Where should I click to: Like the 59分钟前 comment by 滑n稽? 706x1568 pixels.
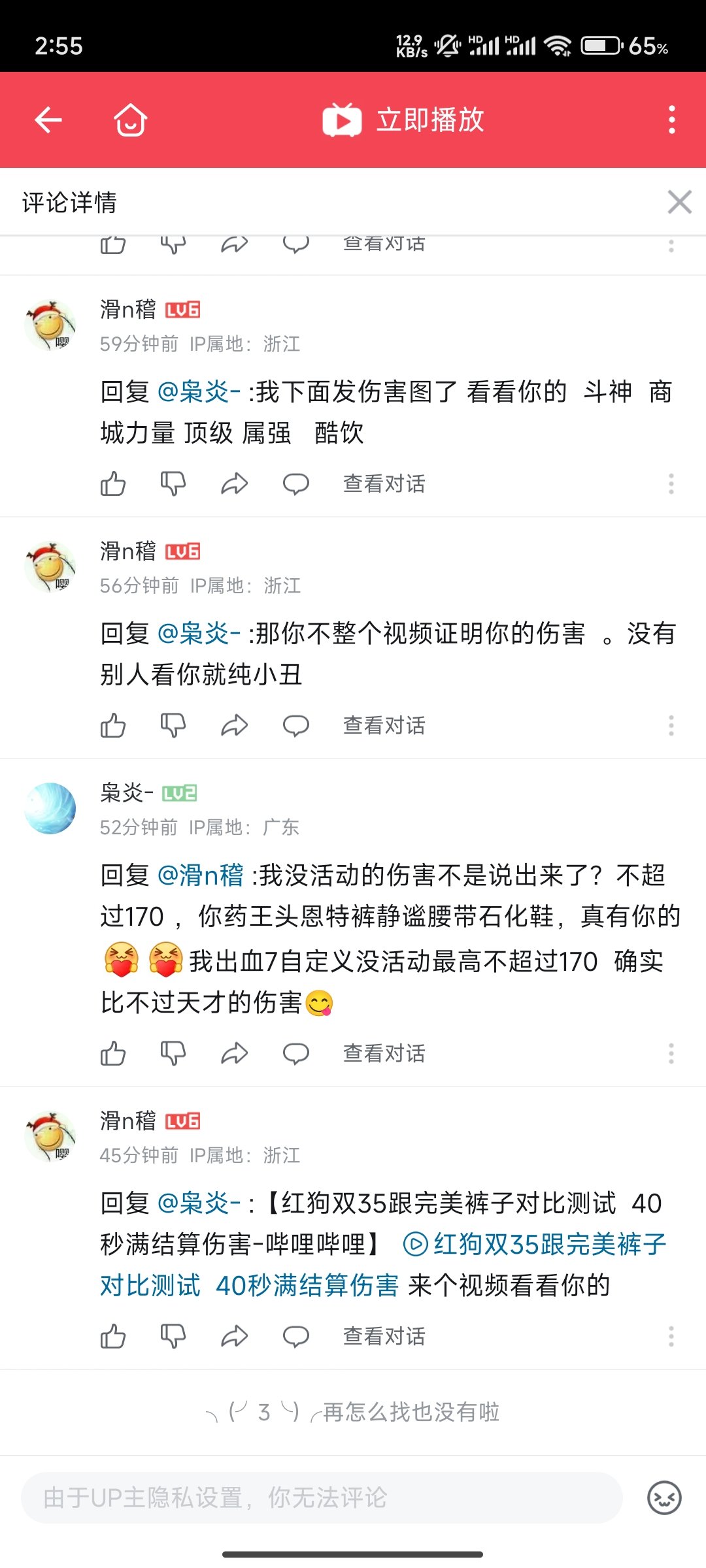113,484
